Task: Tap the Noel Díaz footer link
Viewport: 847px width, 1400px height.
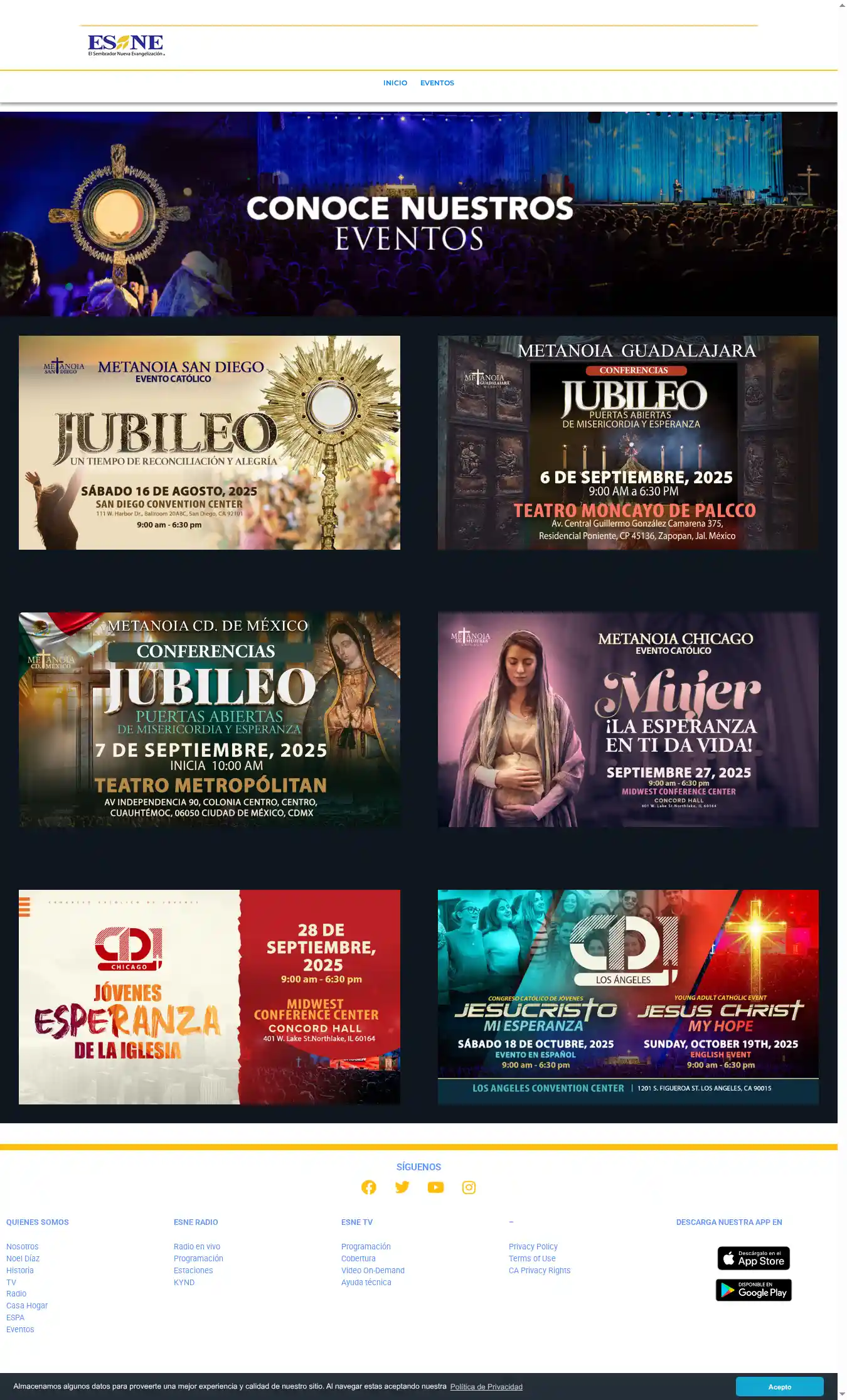Action: (x=23, y=1258)
